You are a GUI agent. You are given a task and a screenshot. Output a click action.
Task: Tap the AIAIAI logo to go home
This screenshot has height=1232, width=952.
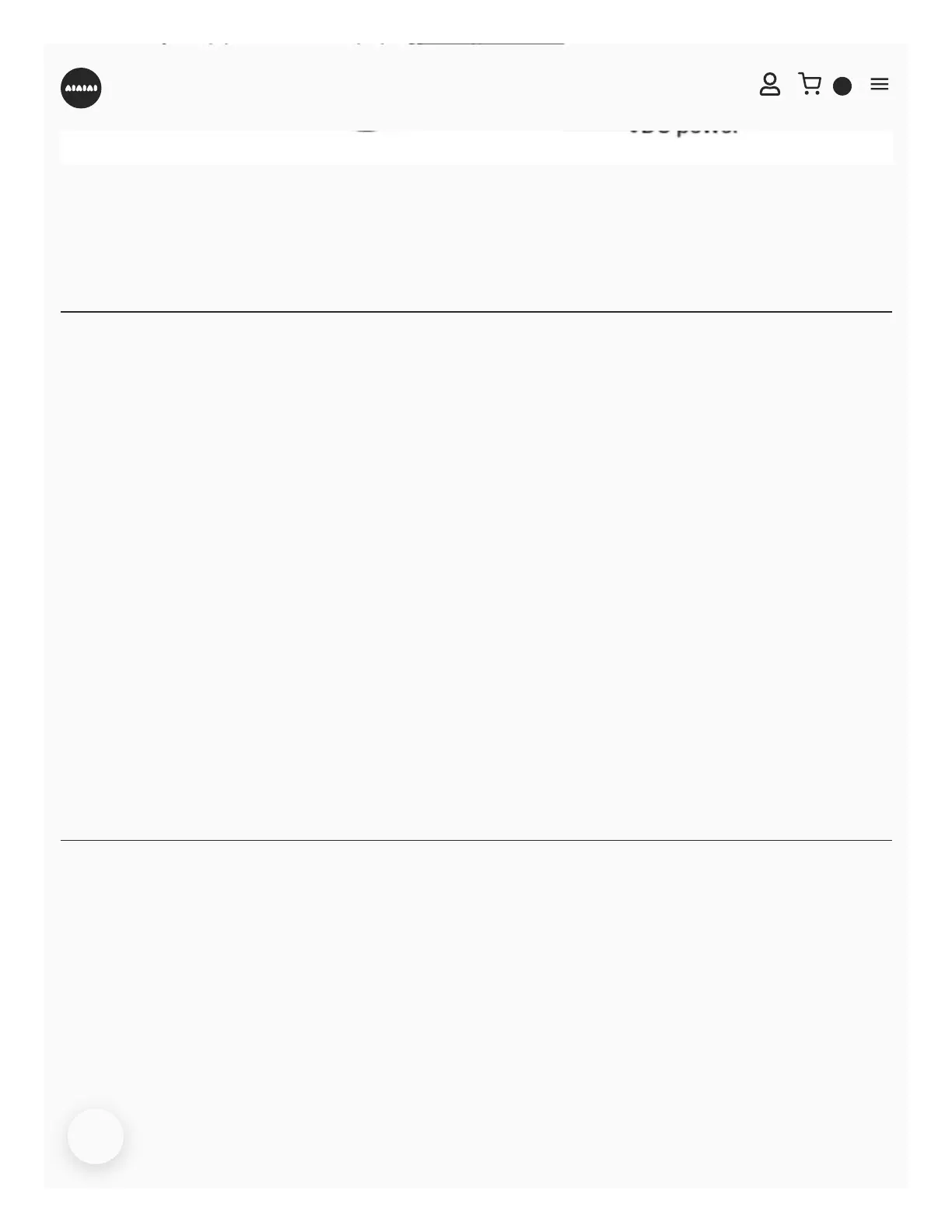(x=81, y=88)
